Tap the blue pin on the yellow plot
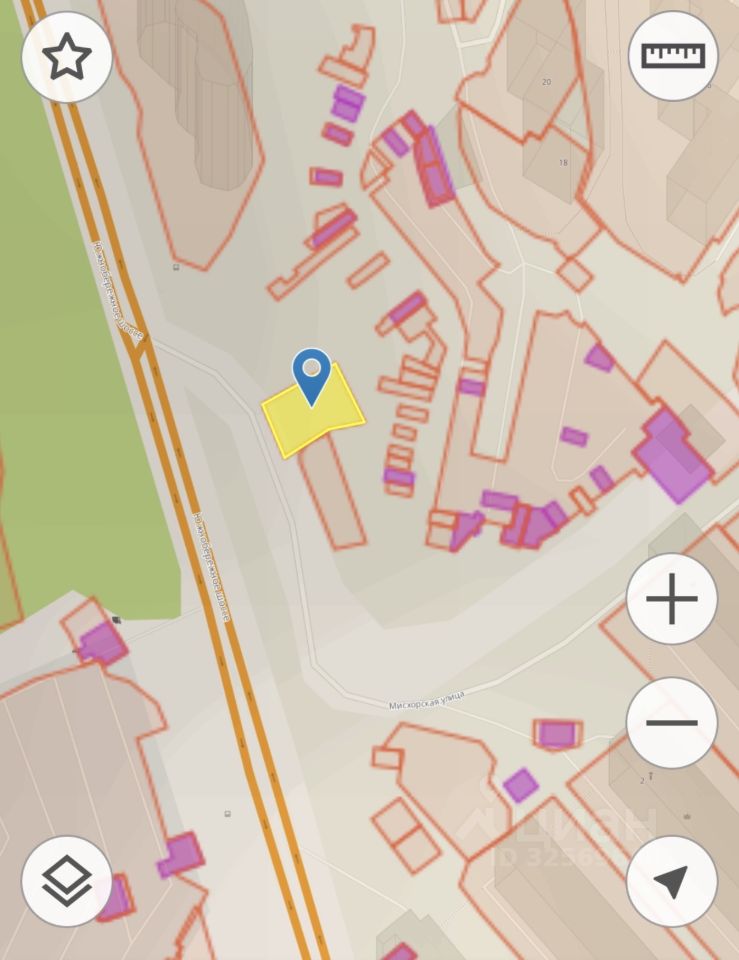 tap(312, 372)
